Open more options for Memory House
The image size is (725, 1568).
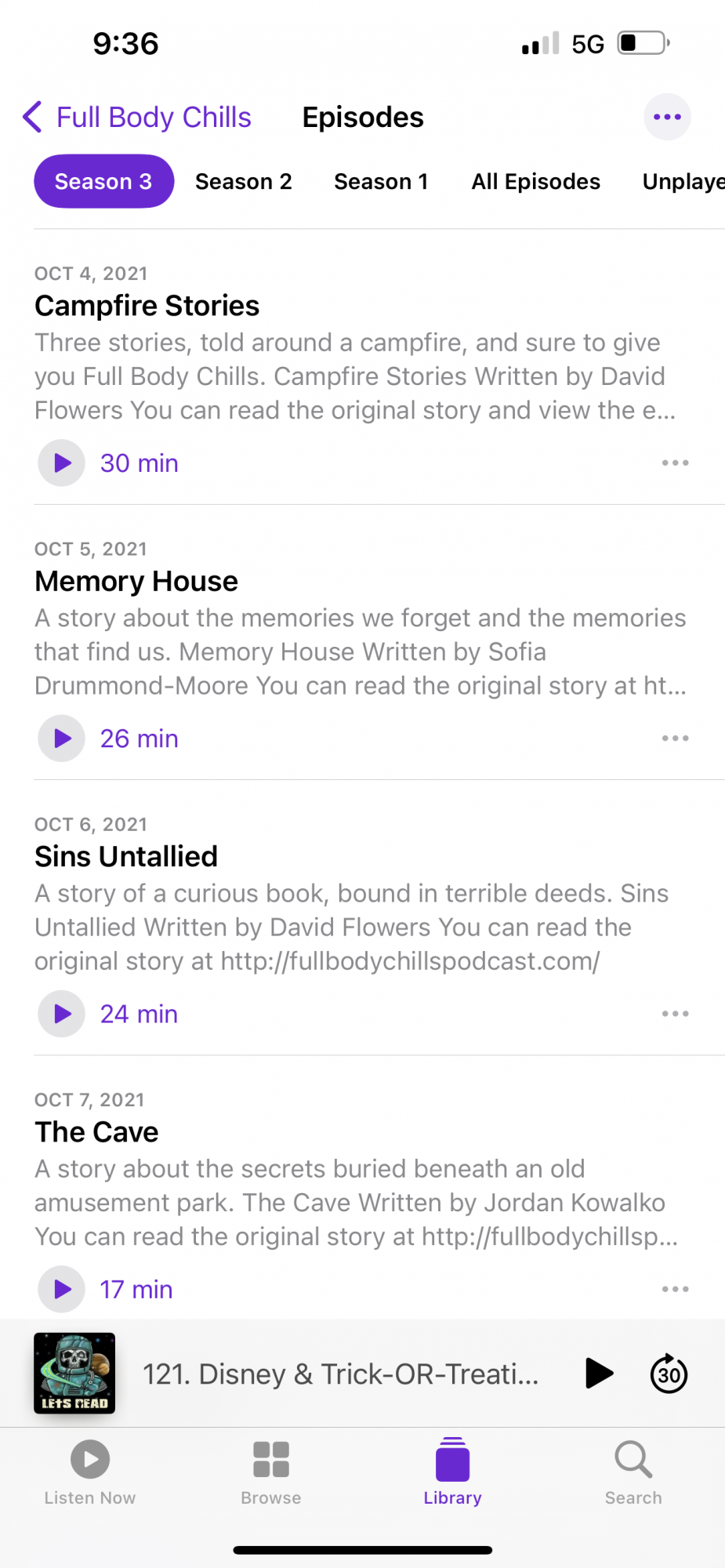pos(675,739)
